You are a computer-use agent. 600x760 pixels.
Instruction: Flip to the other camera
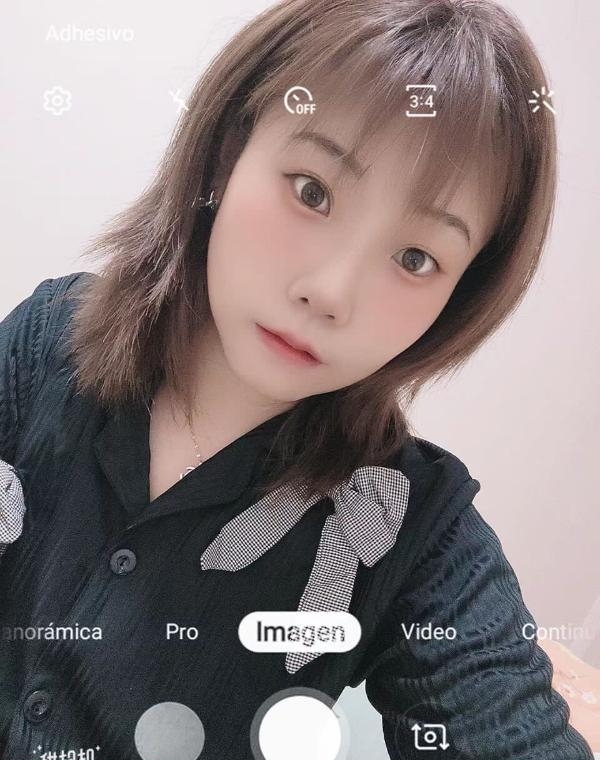click(x=431, y=736)
